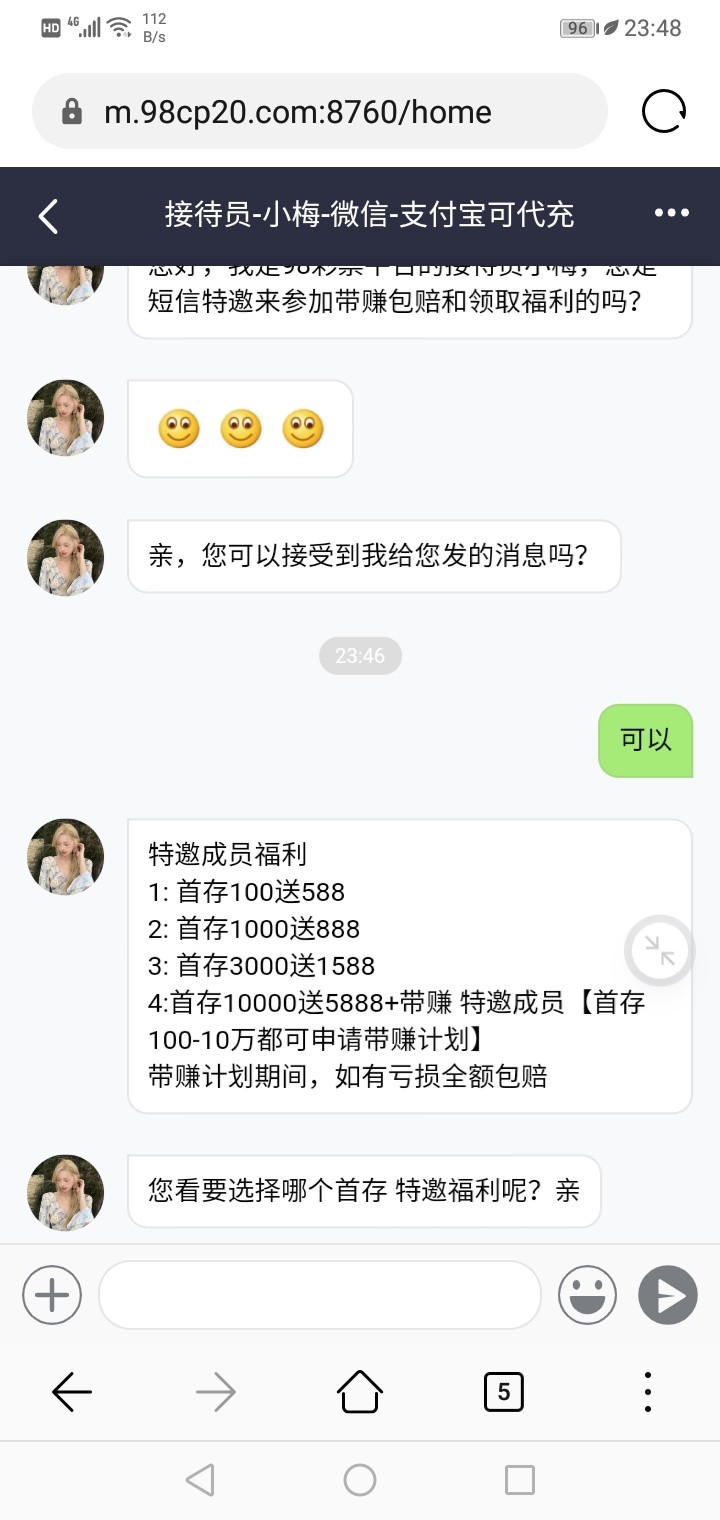Send the chat message
This screenshot has height=1520, width=720.
click(x=668, y=1295)
